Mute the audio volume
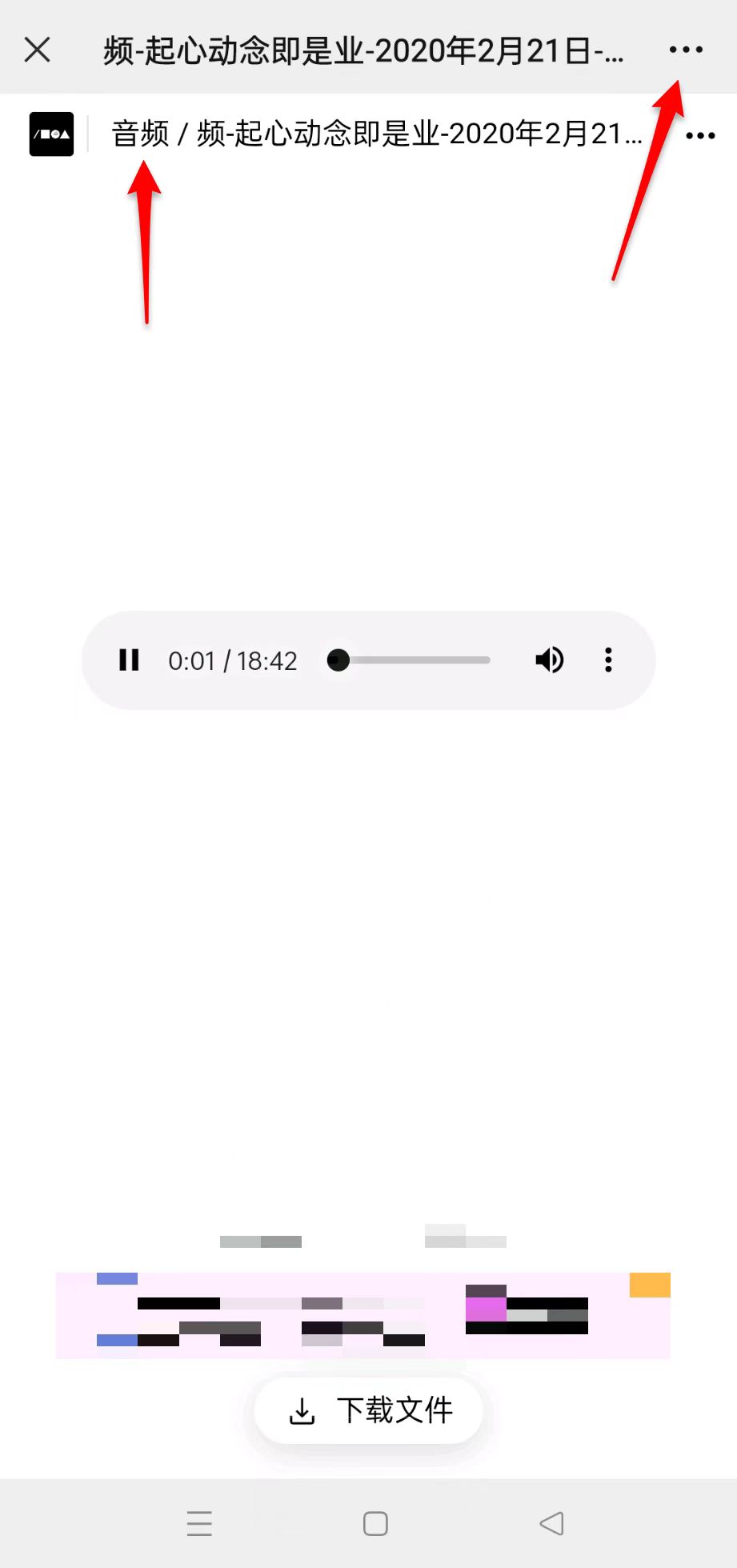Viewport: 737px width, 1568px height. (x=549, y=660)
